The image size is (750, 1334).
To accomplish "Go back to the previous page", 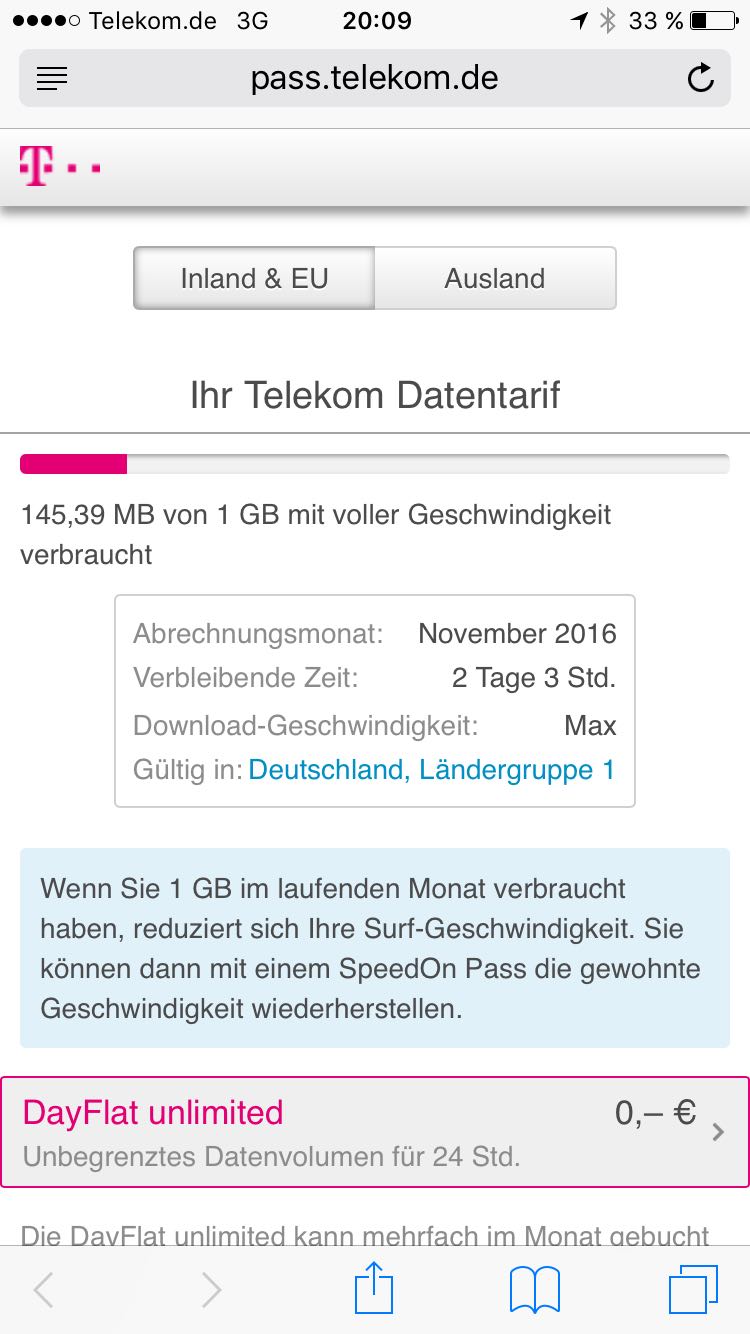I will [43, 1290].
